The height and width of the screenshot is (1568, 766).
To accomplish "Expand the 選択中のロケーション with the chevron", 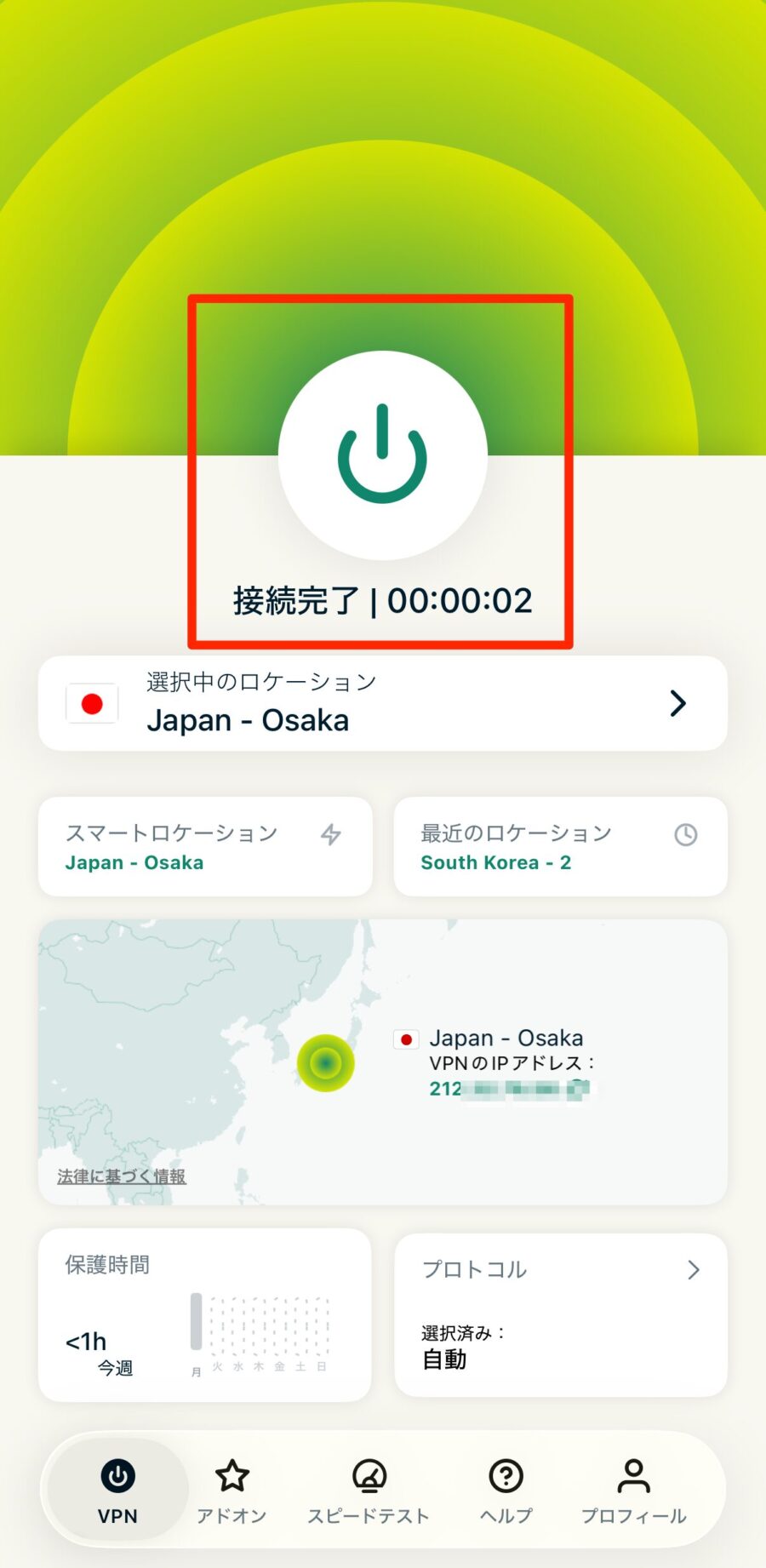I will click(x=678, y=703).
